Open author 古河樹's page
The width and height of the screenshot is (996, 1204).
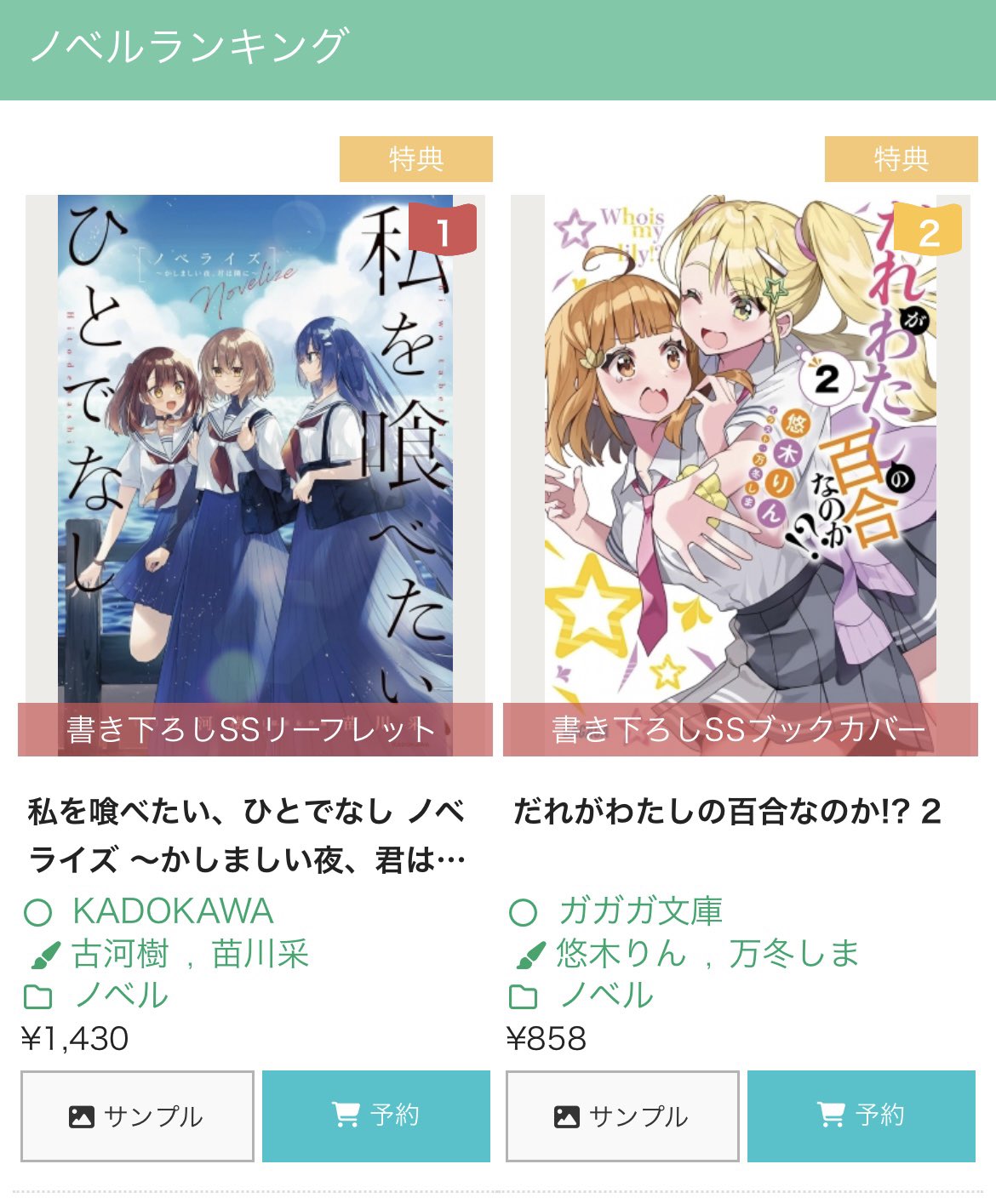pos(121,954)
